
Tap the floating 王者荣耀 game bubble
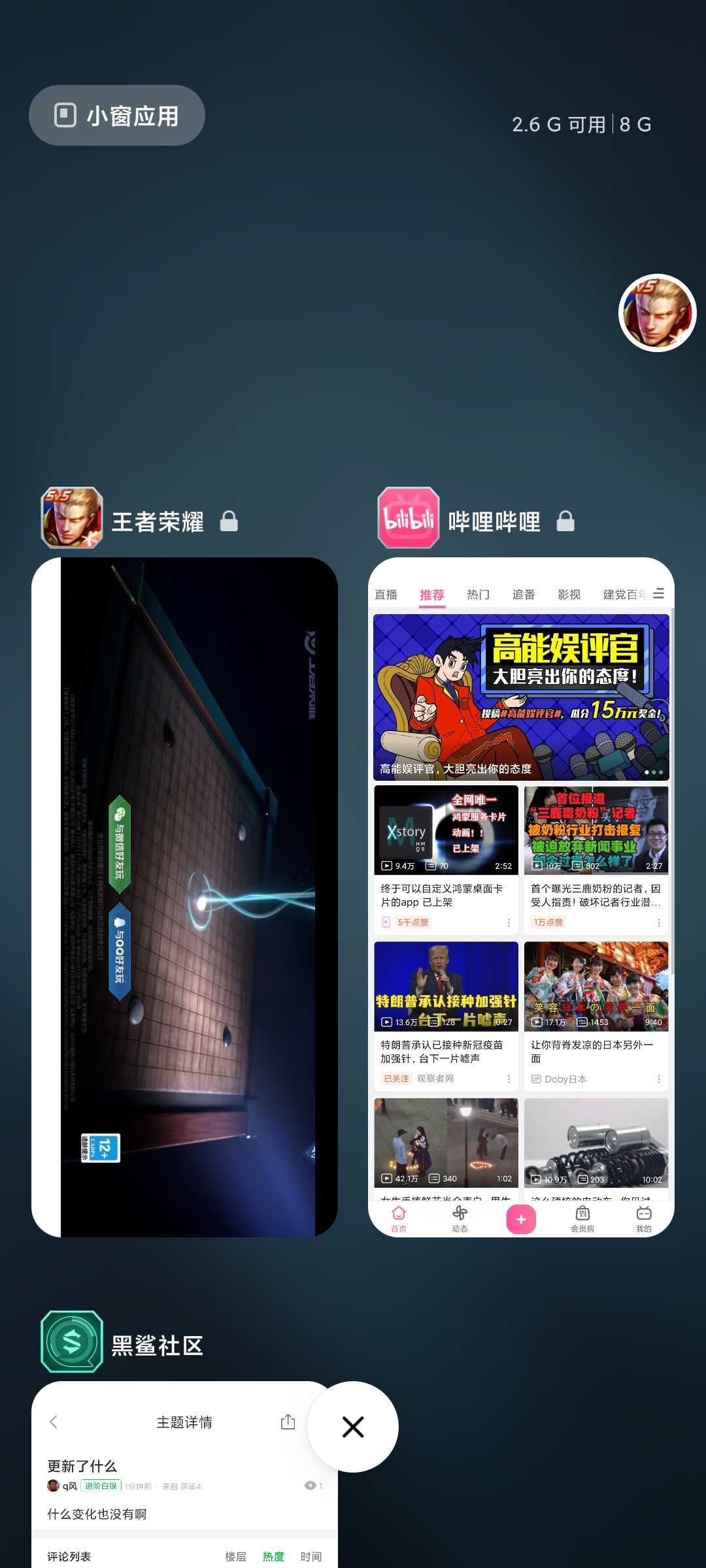coord(658,313)
